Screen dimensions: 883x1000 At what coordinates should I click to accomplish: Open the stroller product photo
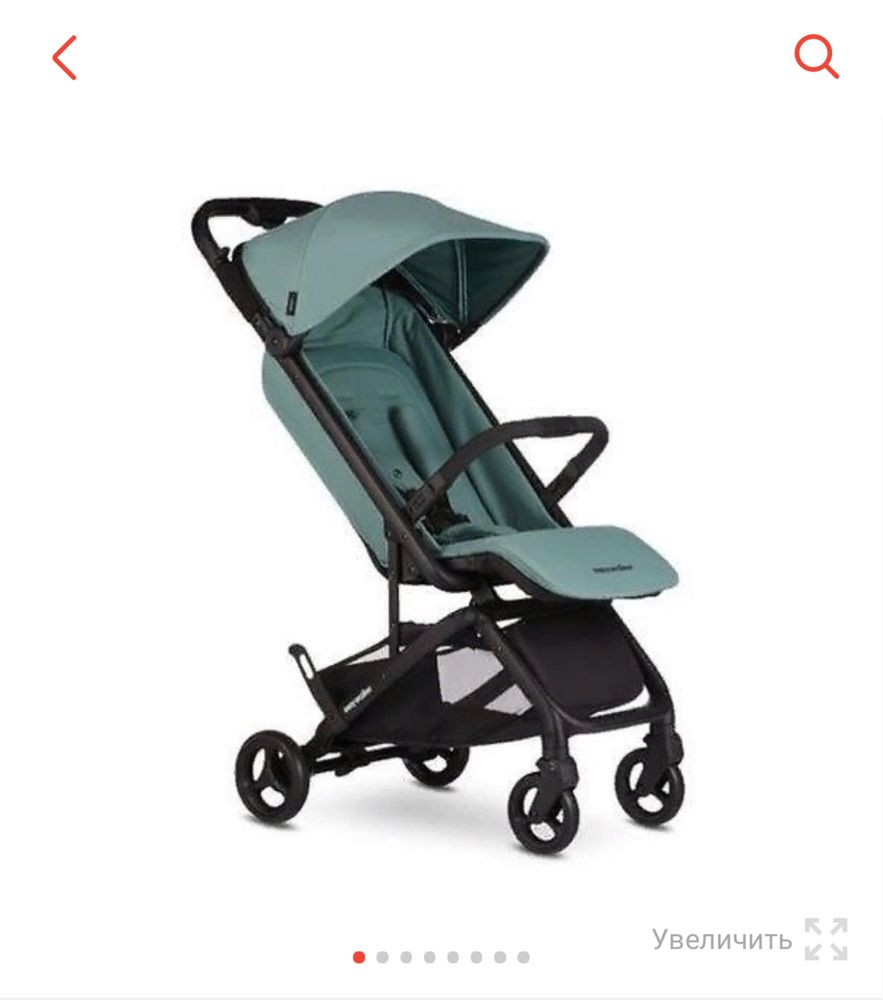click(x=440, y=510)
